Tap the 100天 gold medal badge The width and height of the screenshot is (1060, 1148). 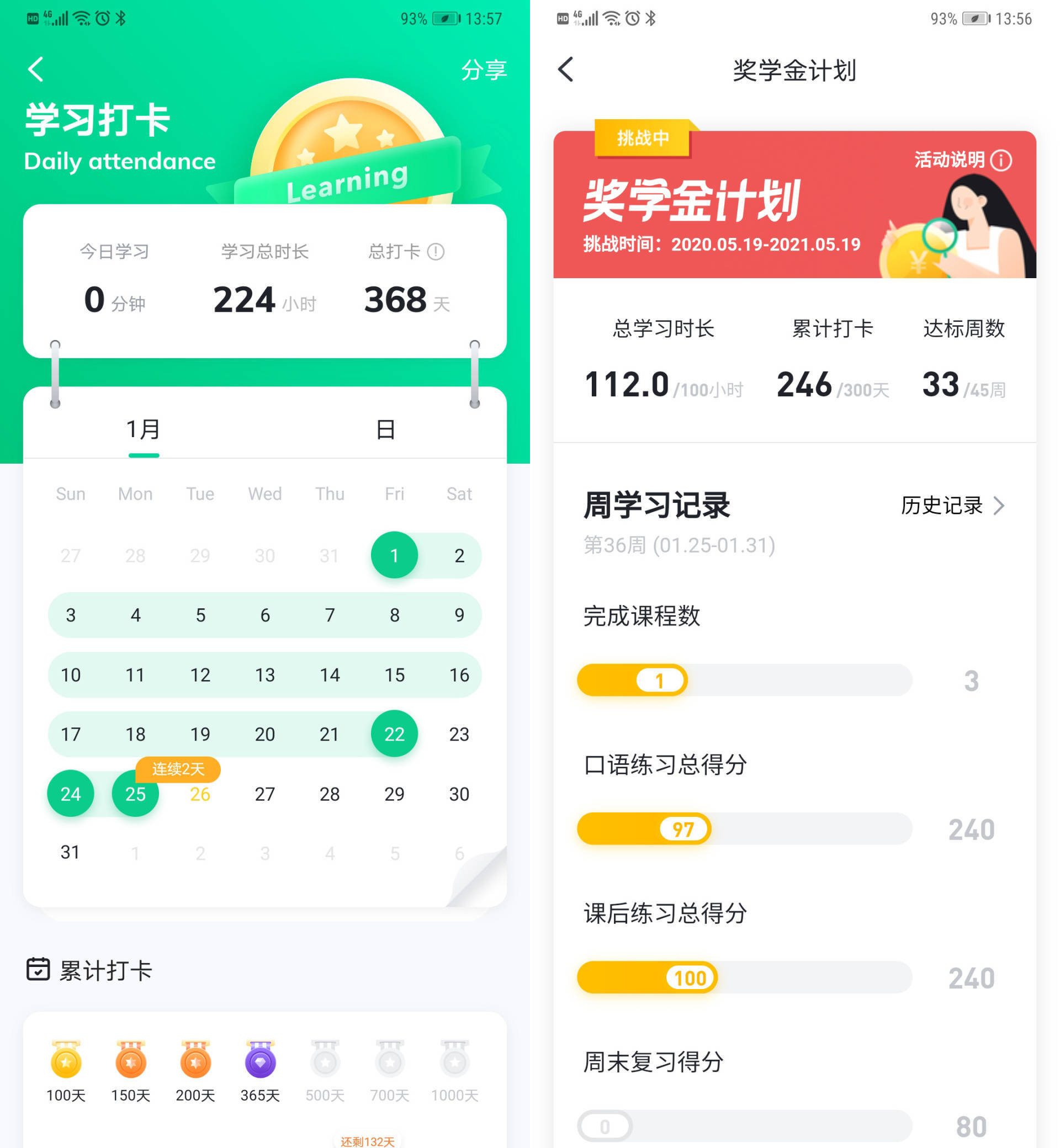(66, 1062)
